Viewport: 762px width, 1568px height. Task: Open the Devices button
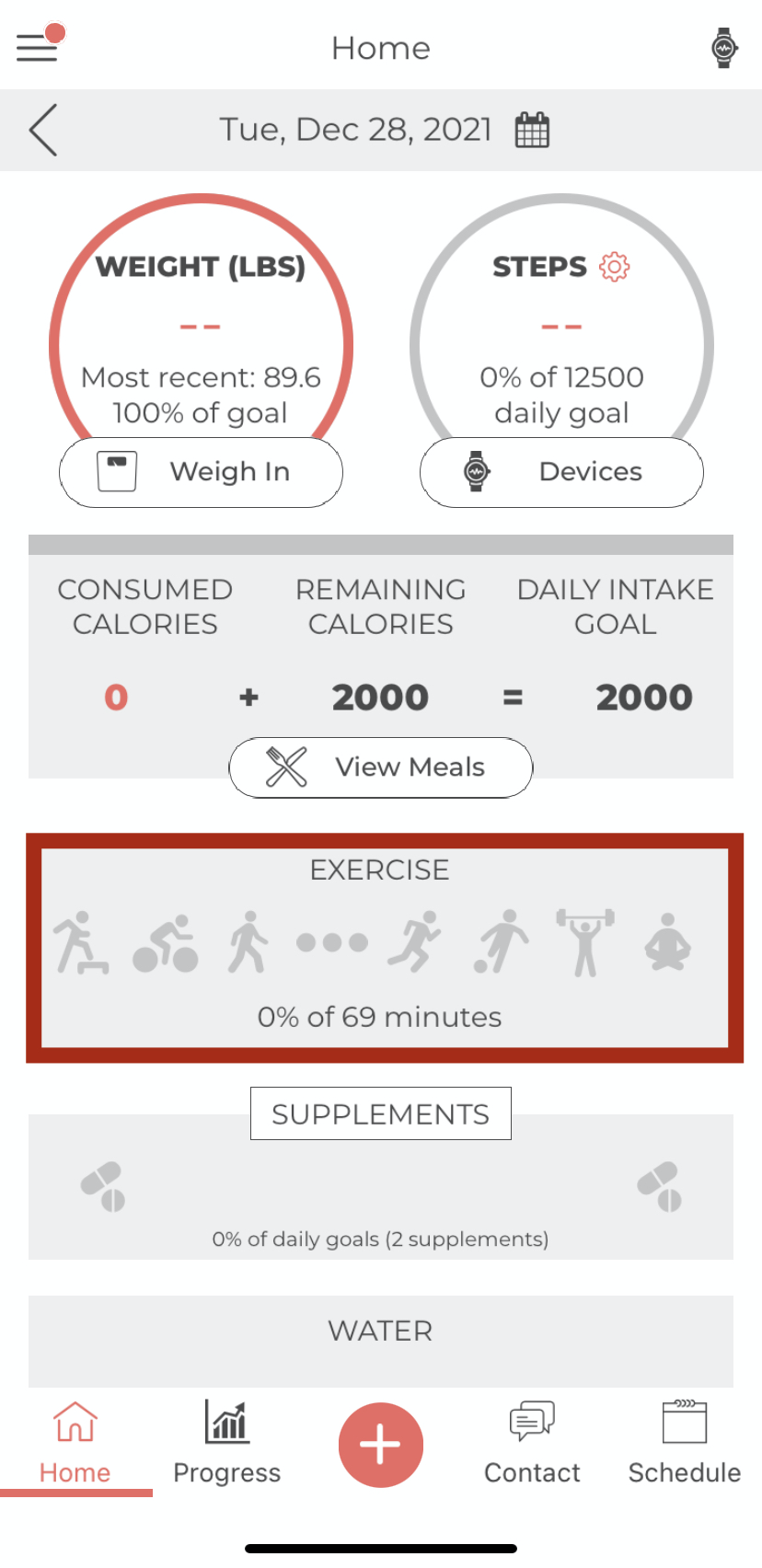[x=561, y=472]
